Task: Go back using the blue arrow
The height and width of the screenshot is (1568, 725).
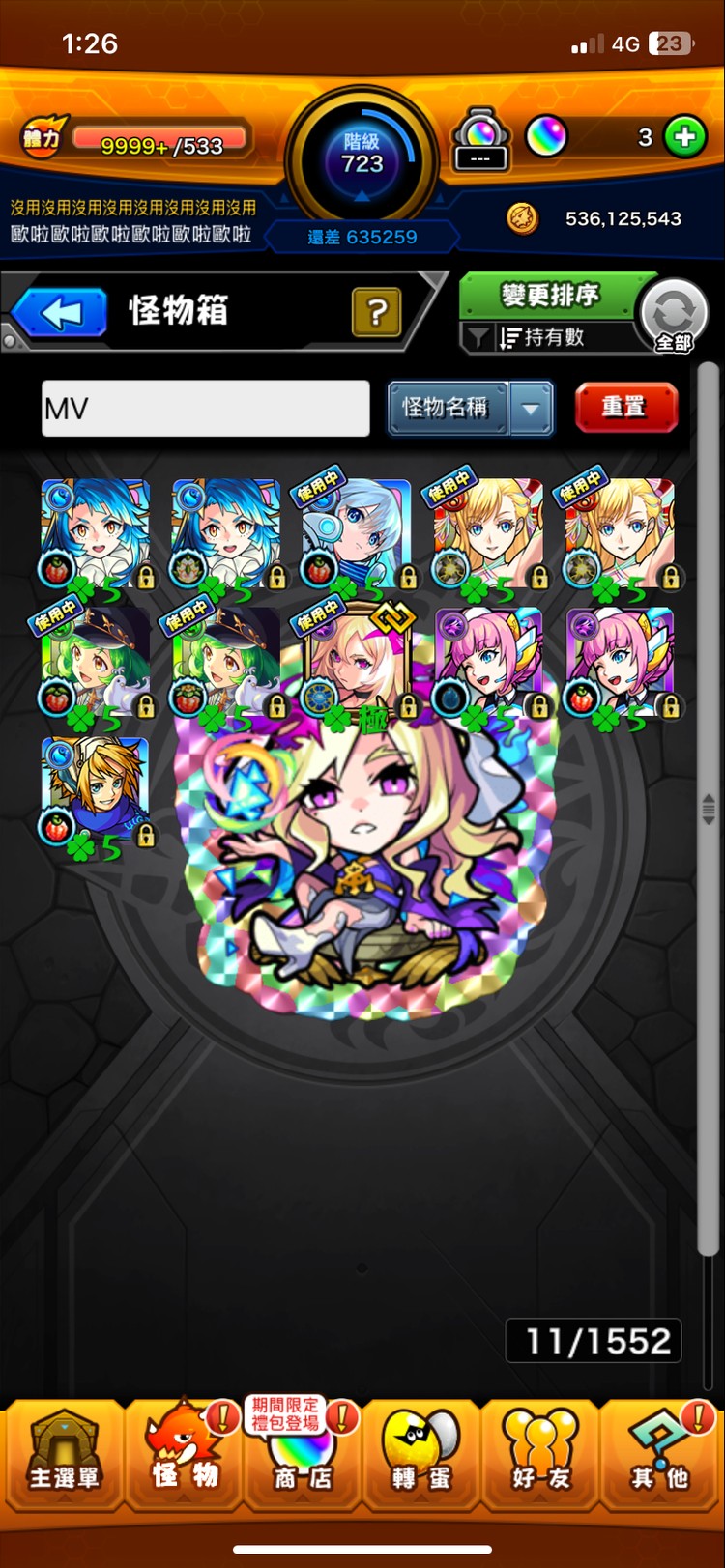Action: (59, 313)
